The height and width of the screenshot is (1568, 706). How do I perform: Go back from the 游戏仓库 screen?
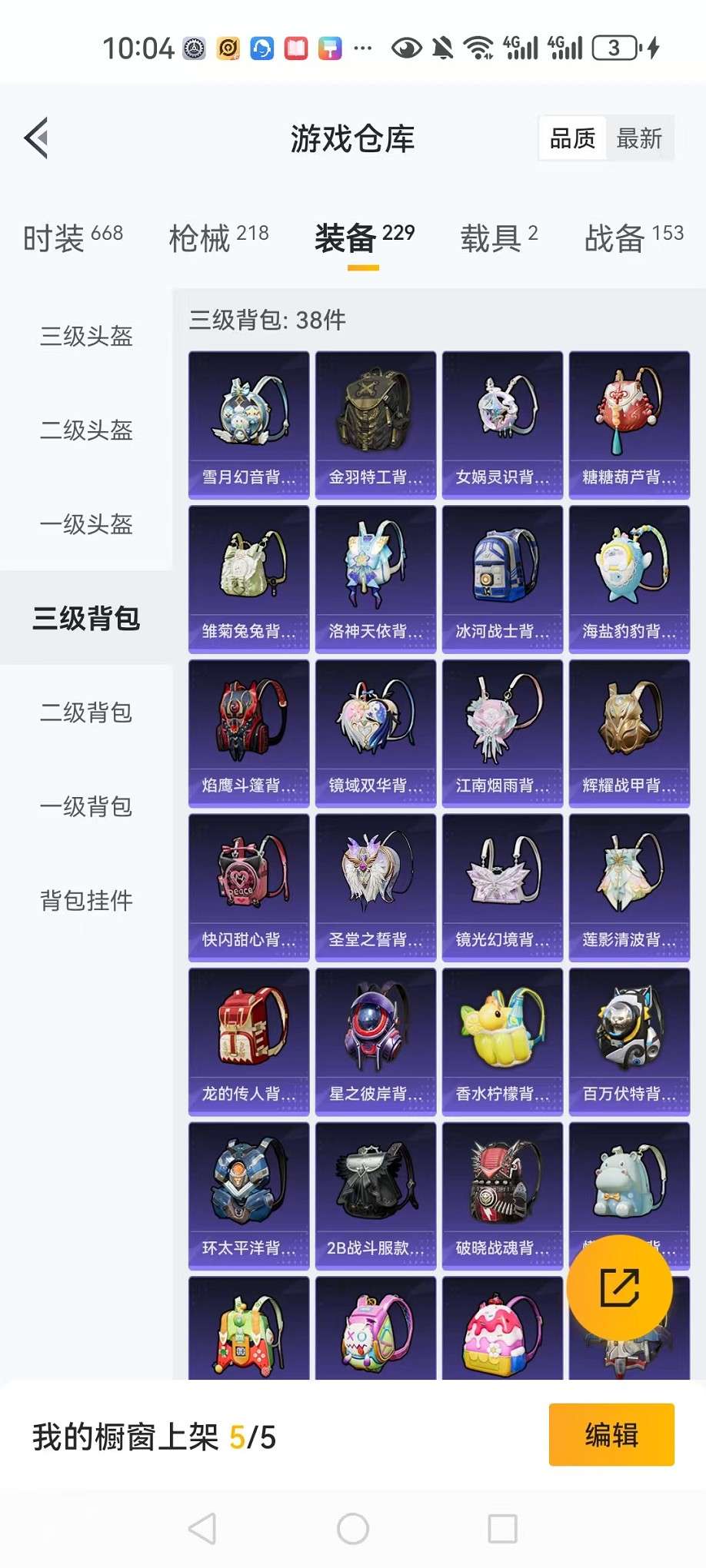tap(37, 138)
